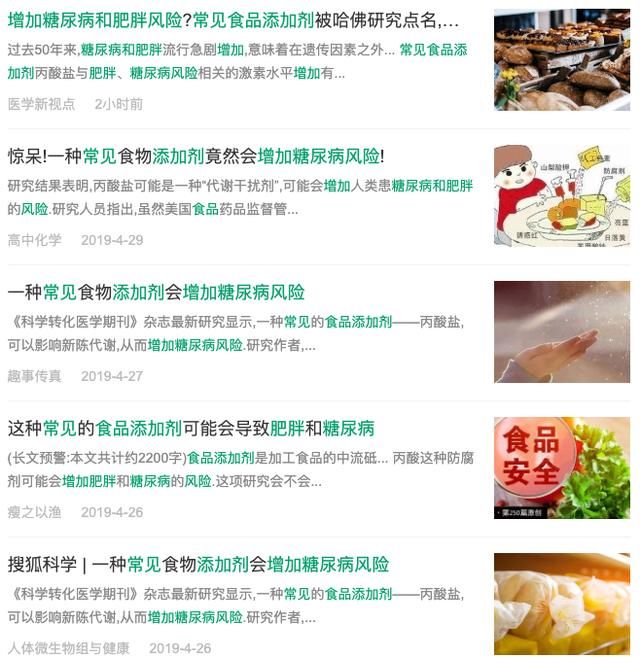Open the 瘦之以渔 article on 肥胖和糖尿病
640x658 pixels.
pyautogui.click(x=191, y=428)
